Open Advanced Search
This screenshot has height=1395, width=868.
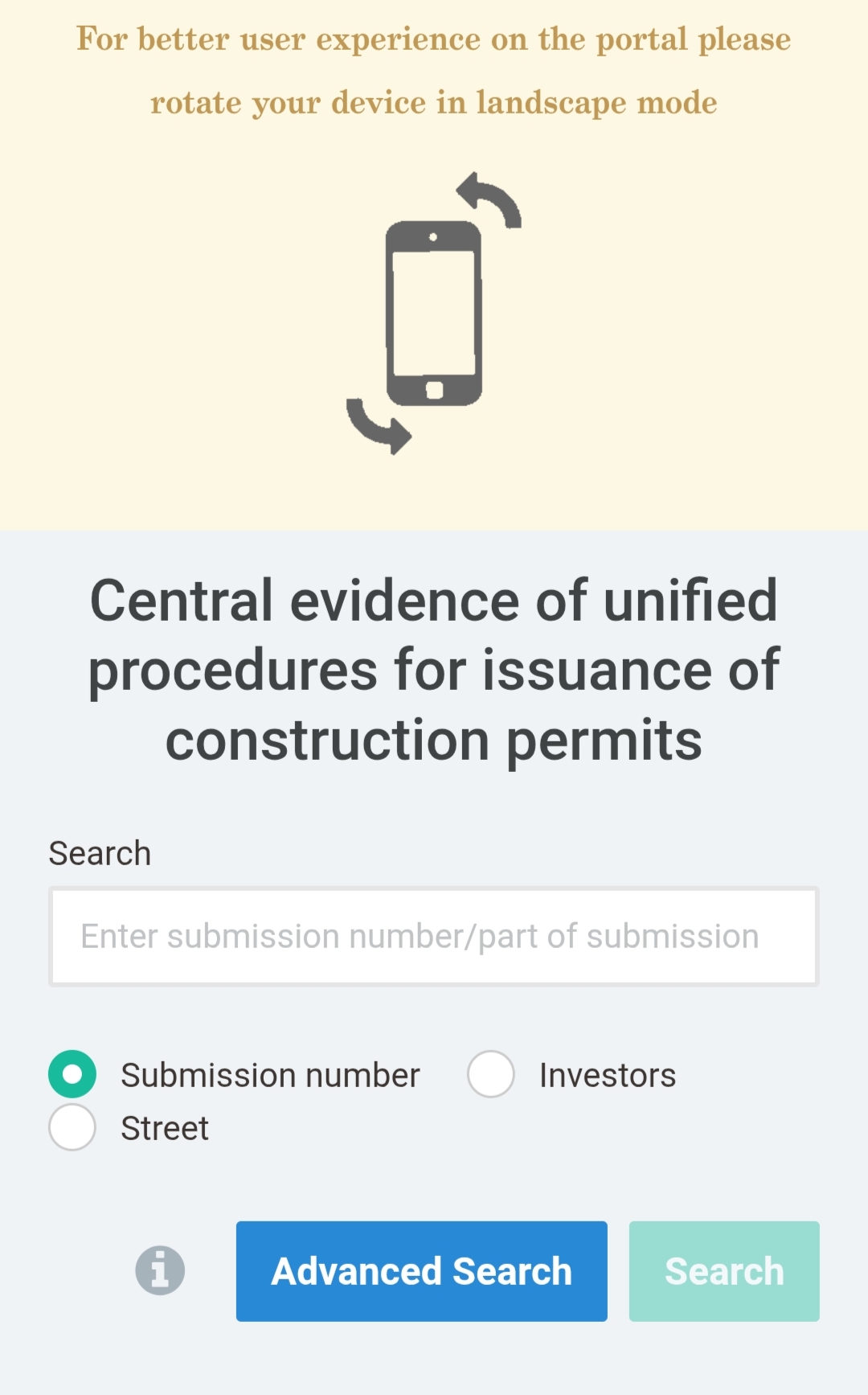pos(422,1271)
